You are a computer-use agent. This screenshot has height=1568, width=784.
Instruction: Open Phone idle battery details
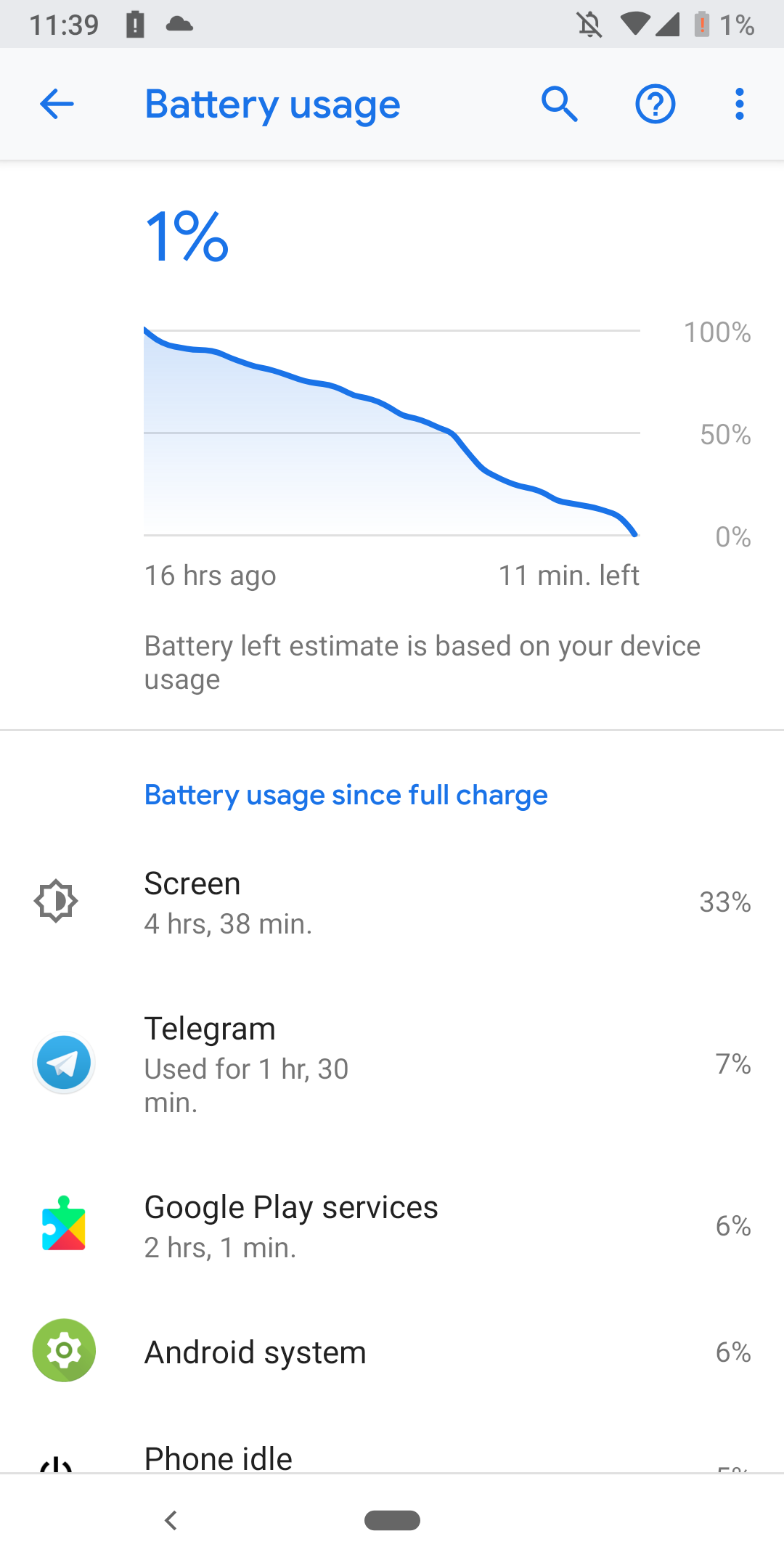[392, 1455]
